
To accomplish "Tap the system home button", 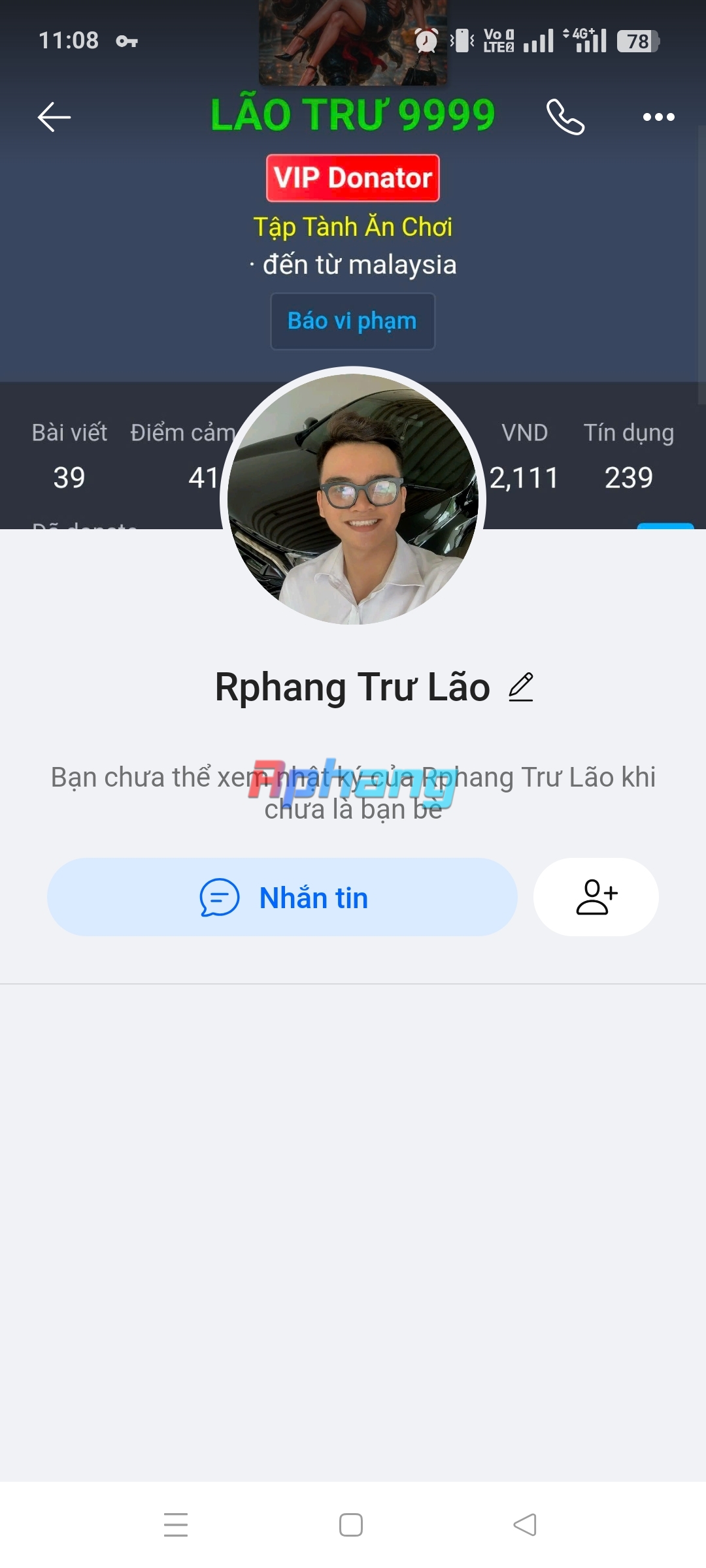I will (351, 1525).
